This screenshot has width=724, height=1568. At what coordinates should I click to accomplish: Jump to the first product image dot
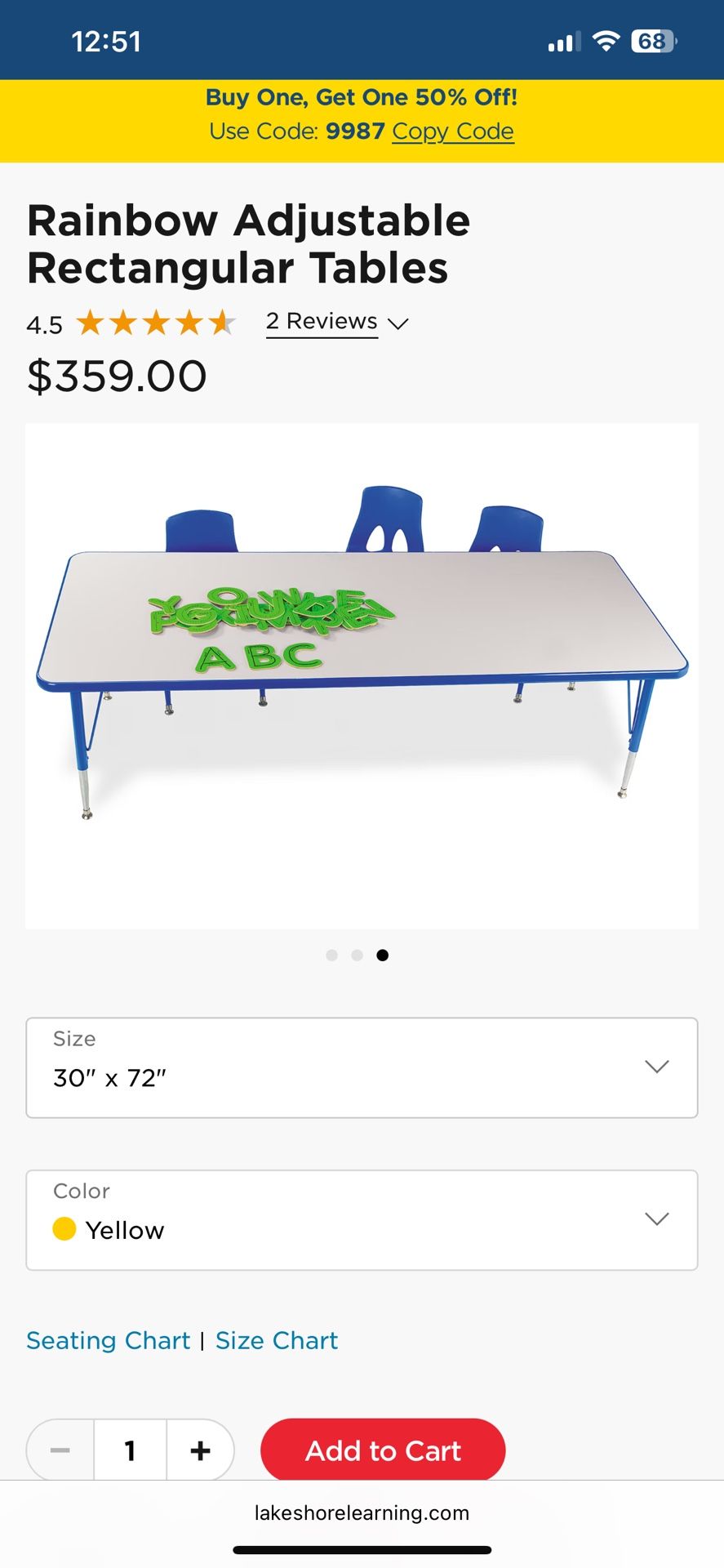331,955
